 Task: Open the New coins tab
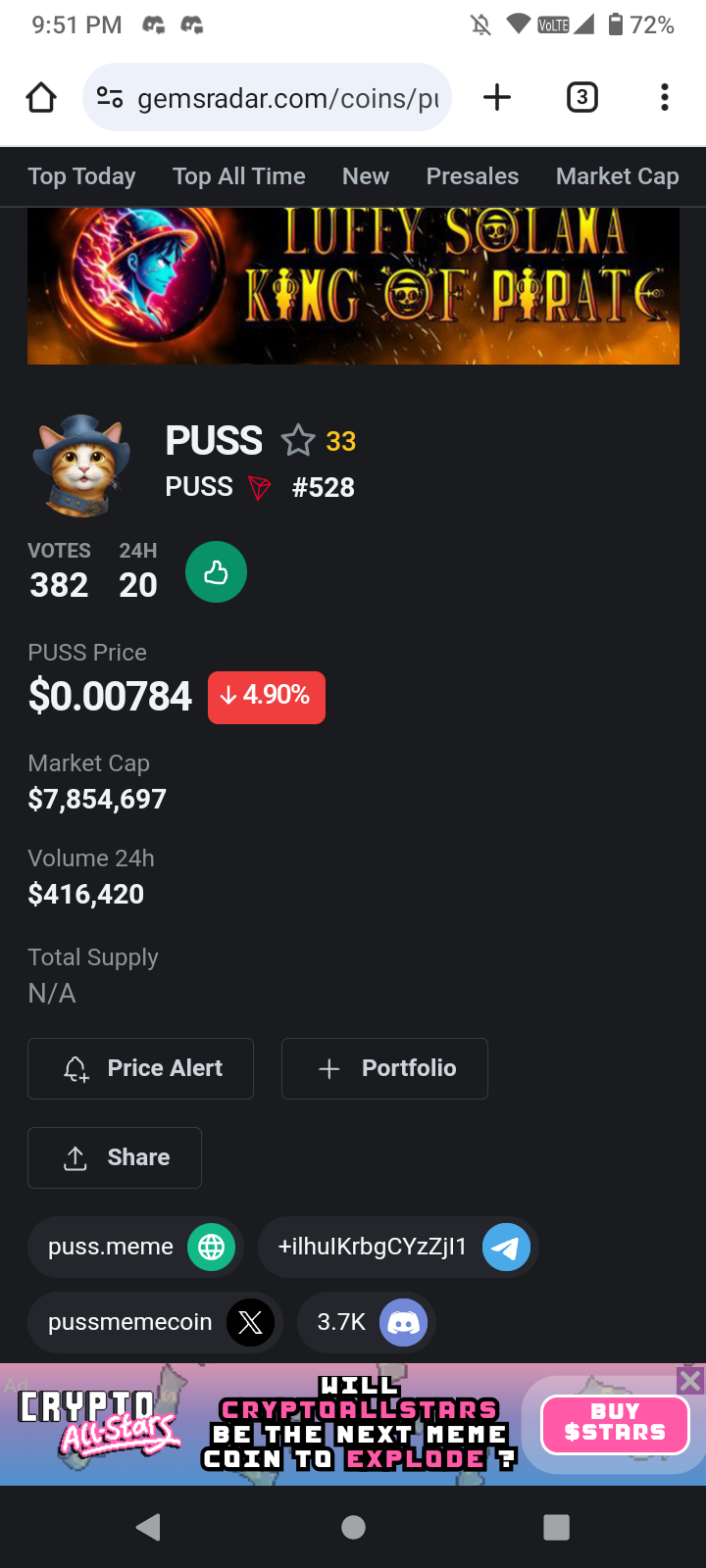366,176
